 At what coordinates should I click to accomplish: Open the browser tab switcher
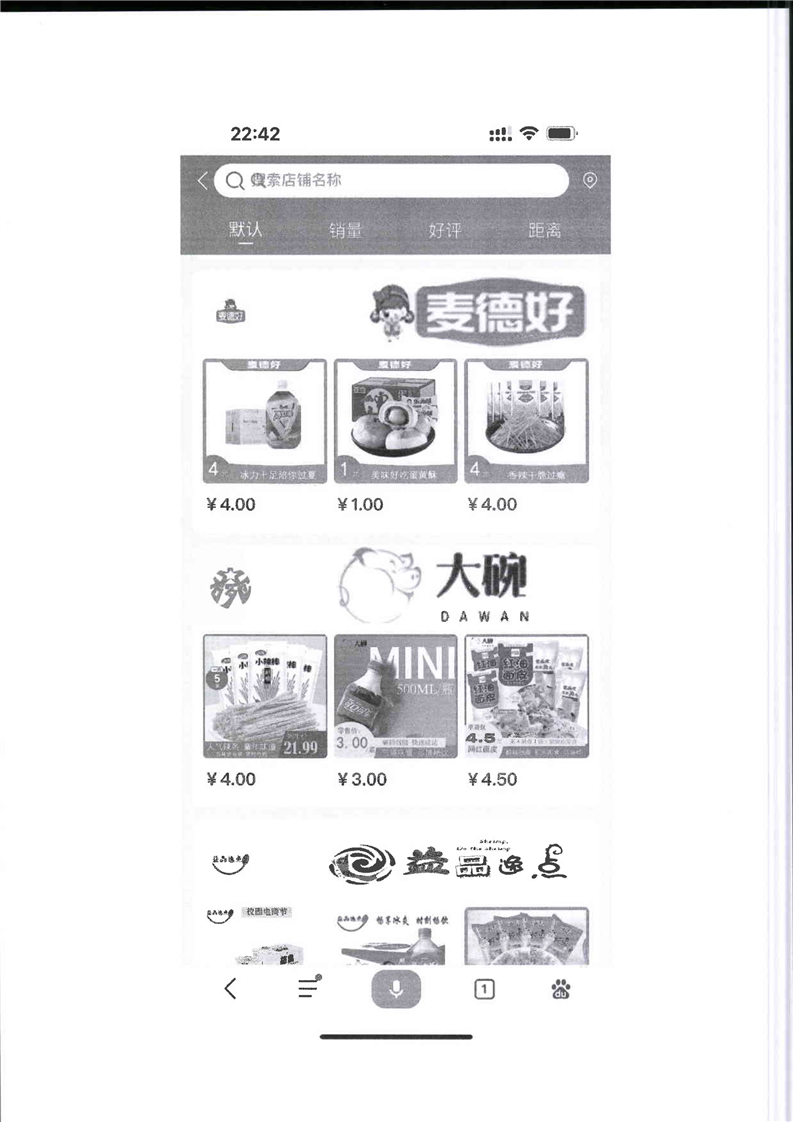[484, 989]
